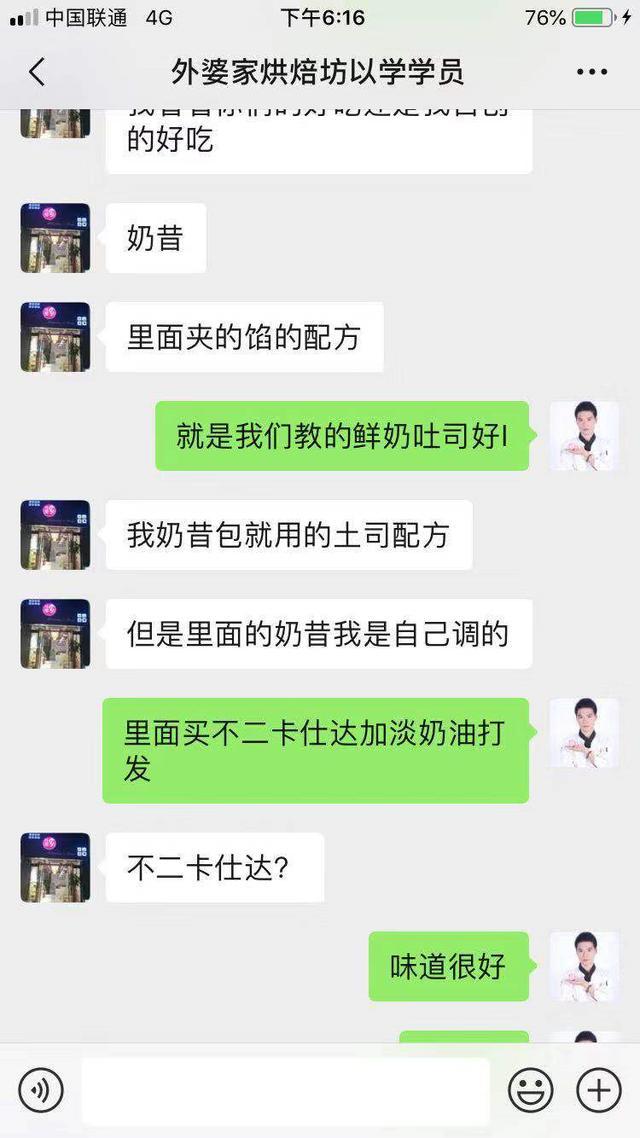Go back from the chat
The height and width of the screenshot is (1138, 640).
point(36,72)
